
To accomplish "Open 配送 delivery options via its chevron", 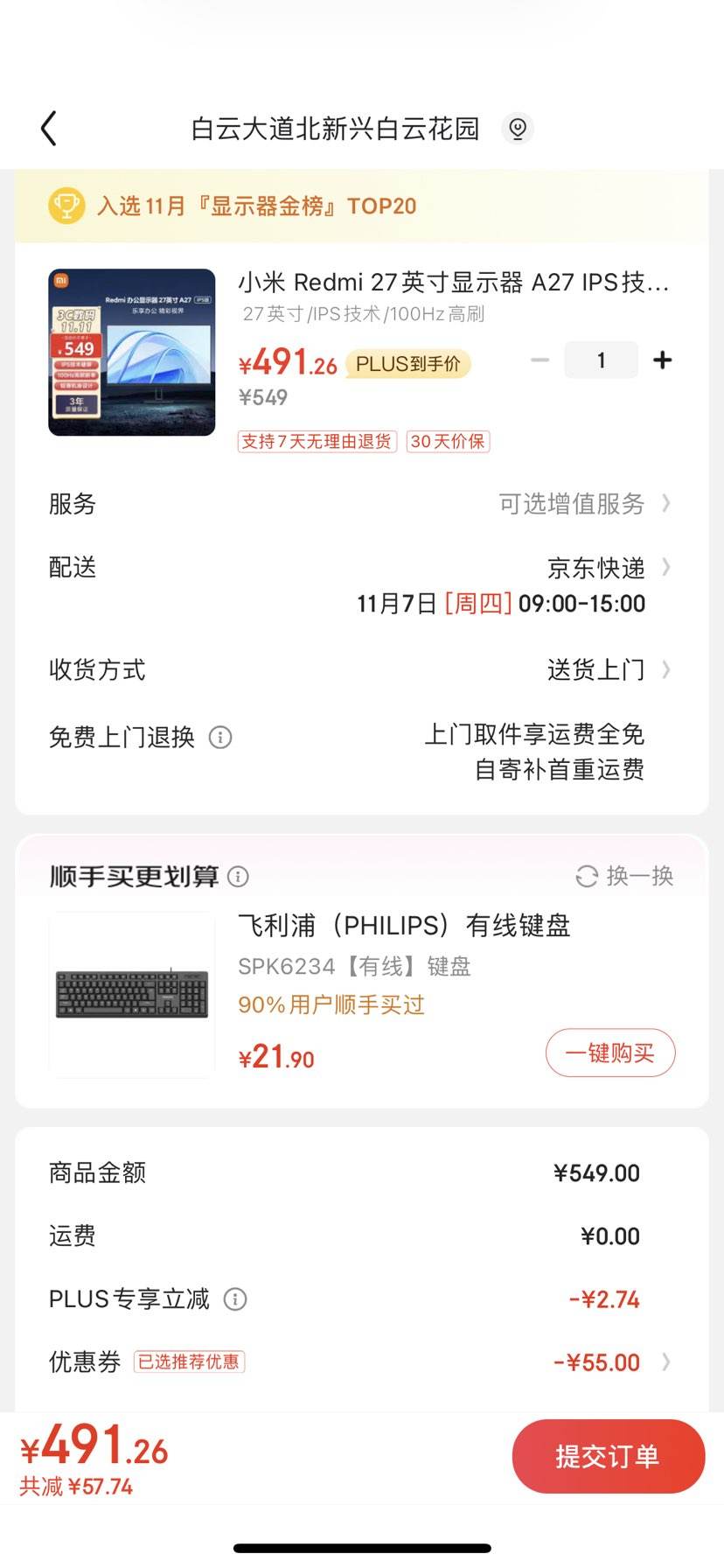I will 666,567.
